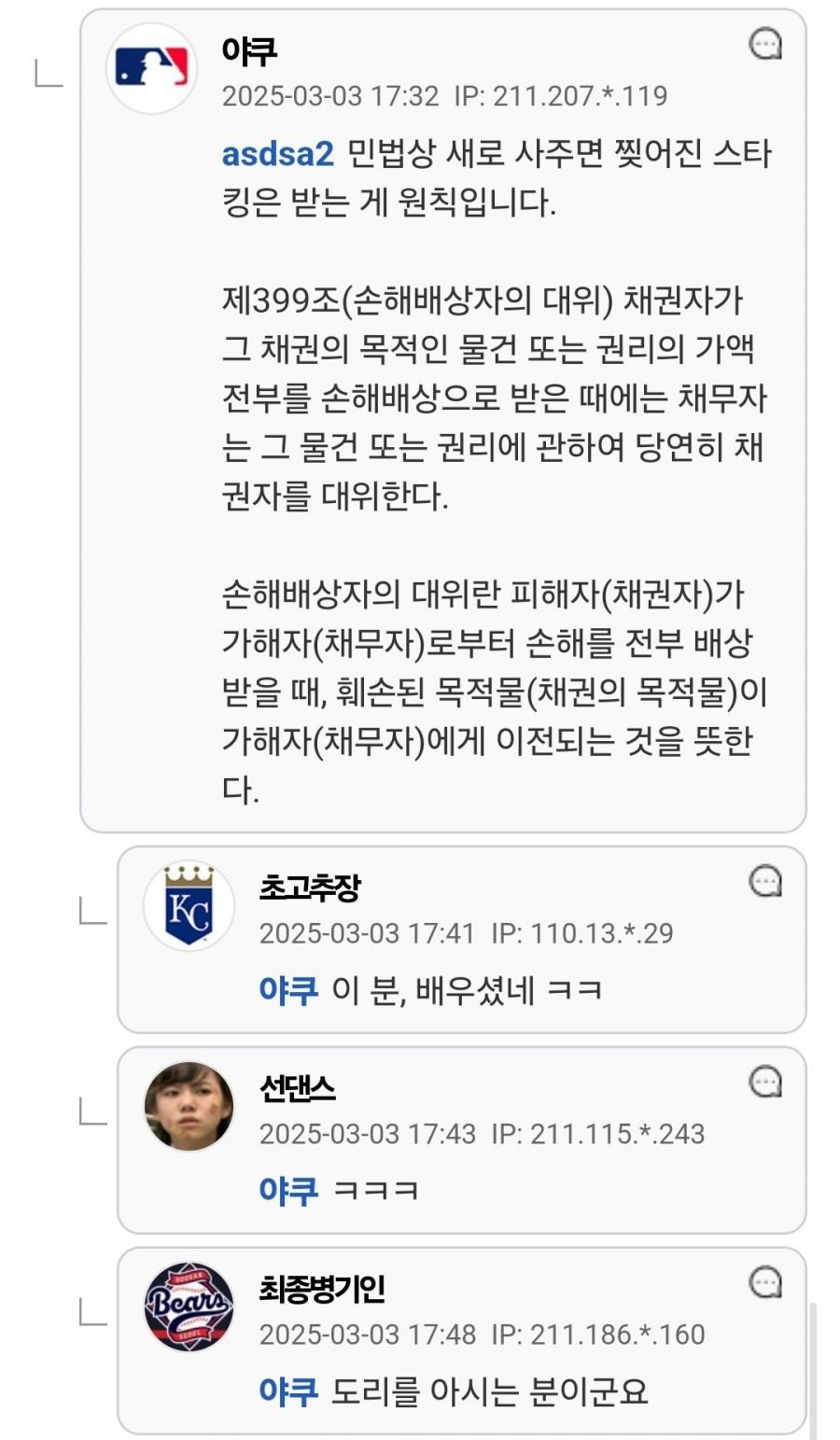Screen dimensions: 840x1440
Task: Select the 야쿠 mention in 선댄스's reply
Action: click(288, 1191)
